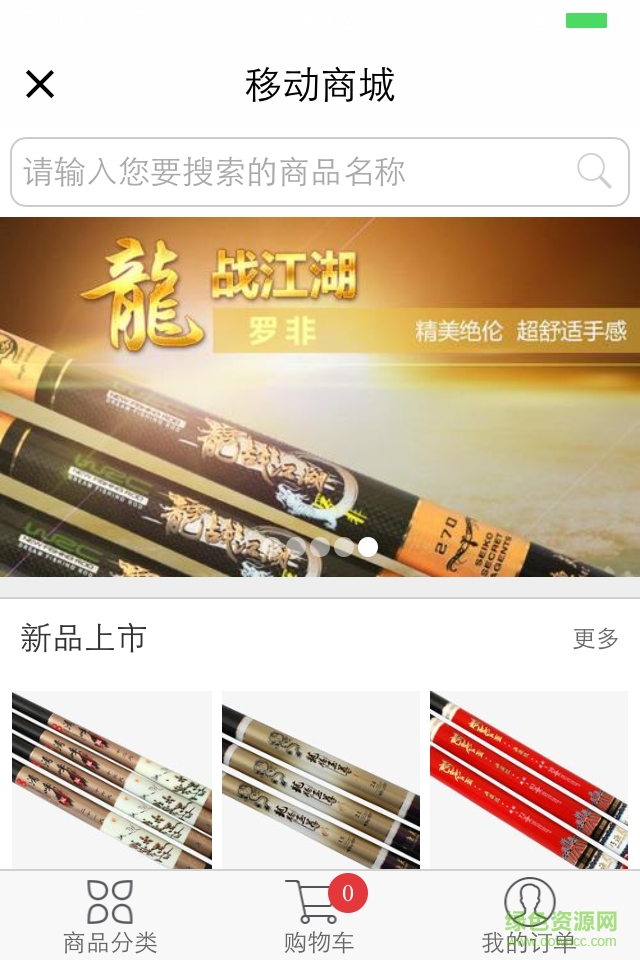Go to the 我的订单 tab
The width and height of the screenshot is (640, 960).
point(529,915)
